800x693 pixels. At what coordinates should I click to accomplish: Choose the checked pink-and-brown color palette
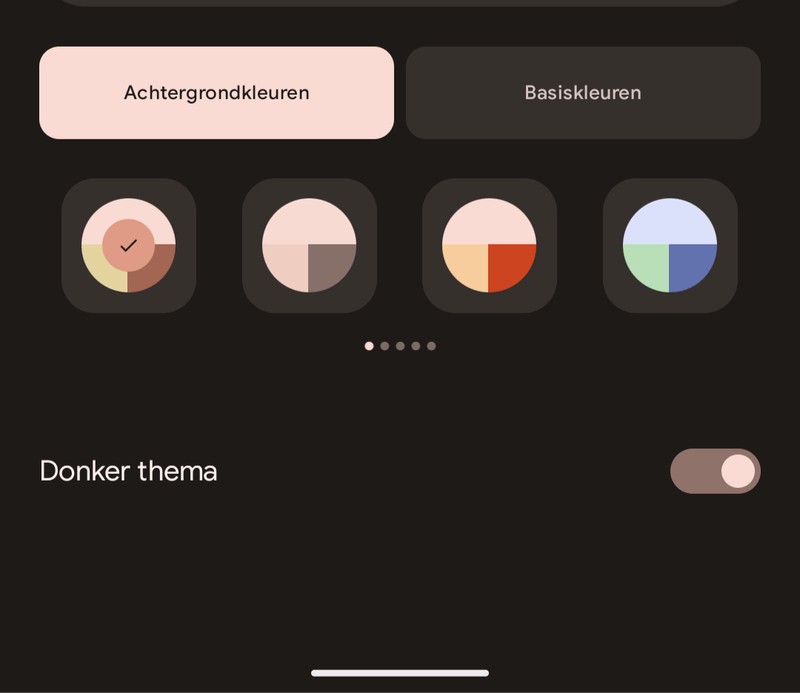[129, 245]
